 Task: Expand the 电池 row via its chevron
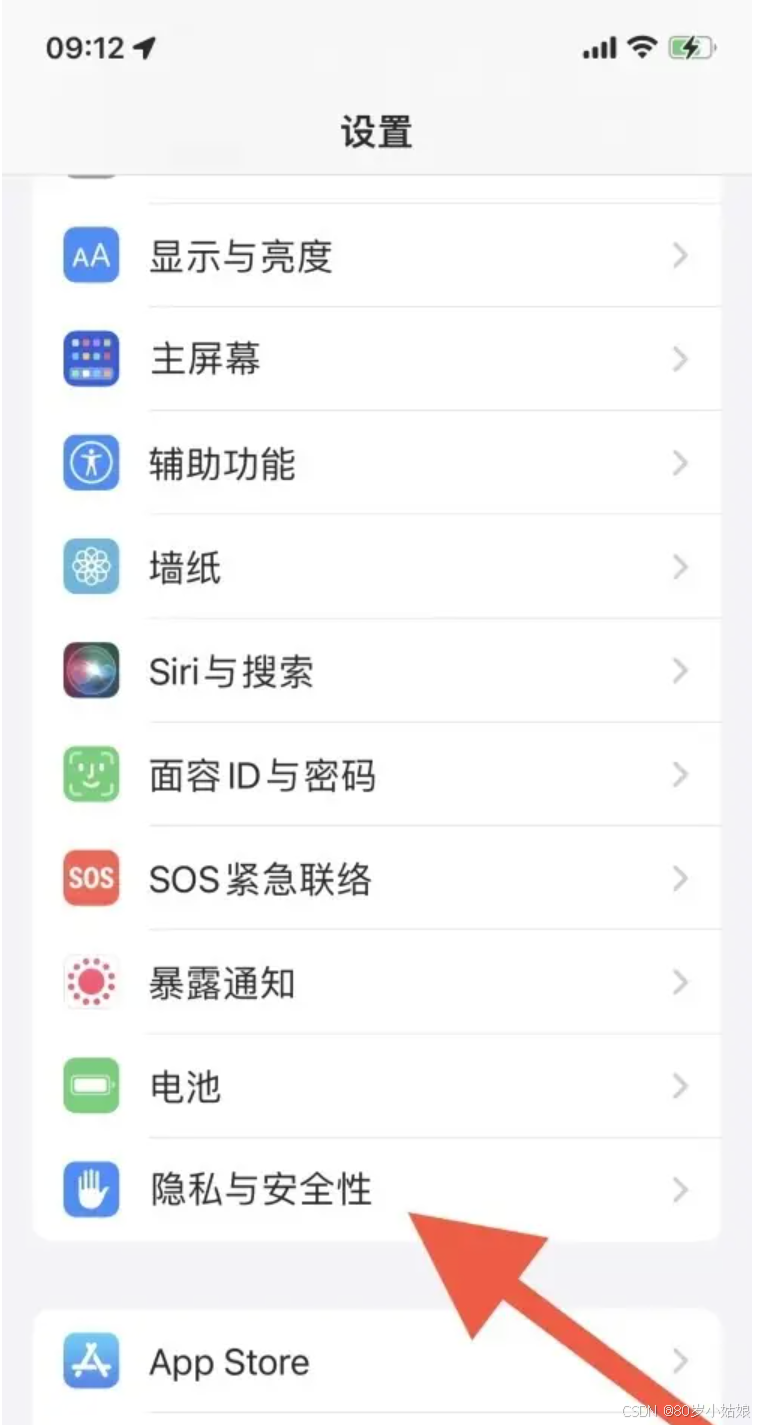tap(681, 1087)
